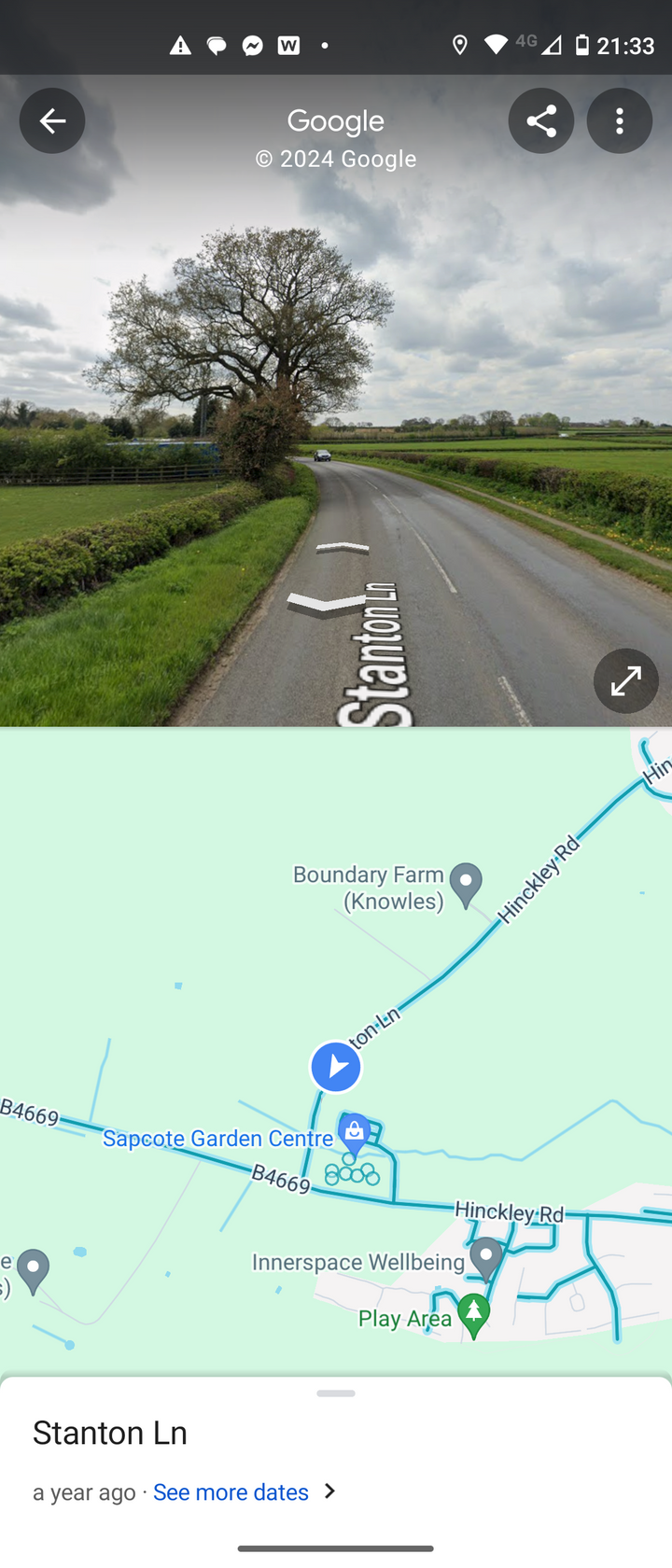This screenshot has height=1568, width=672.
Task: Go back using the arrow button
Action: pyautogui.click(x=52, y=120)
